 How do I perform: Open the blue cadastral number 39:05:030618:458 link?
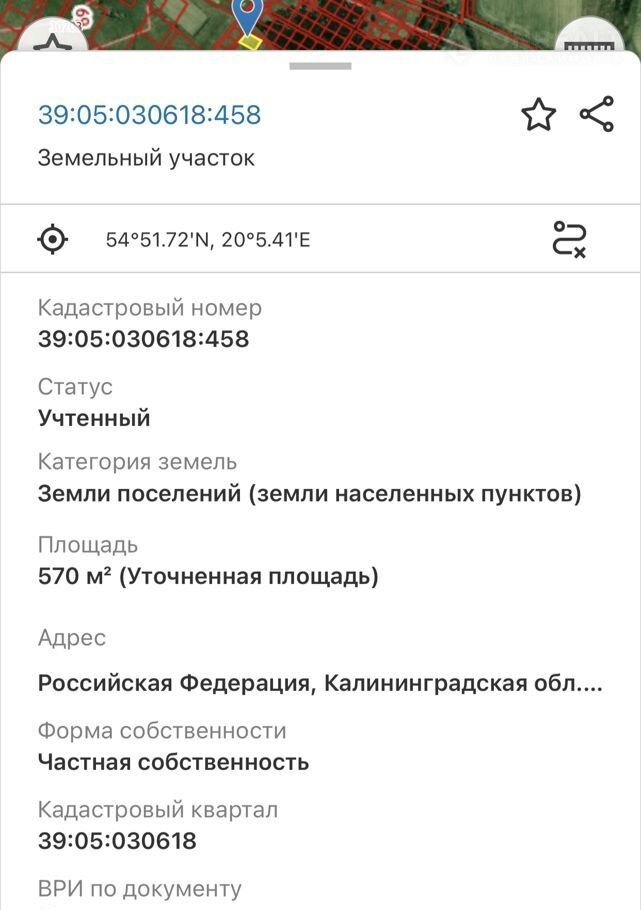coord(150,115)
